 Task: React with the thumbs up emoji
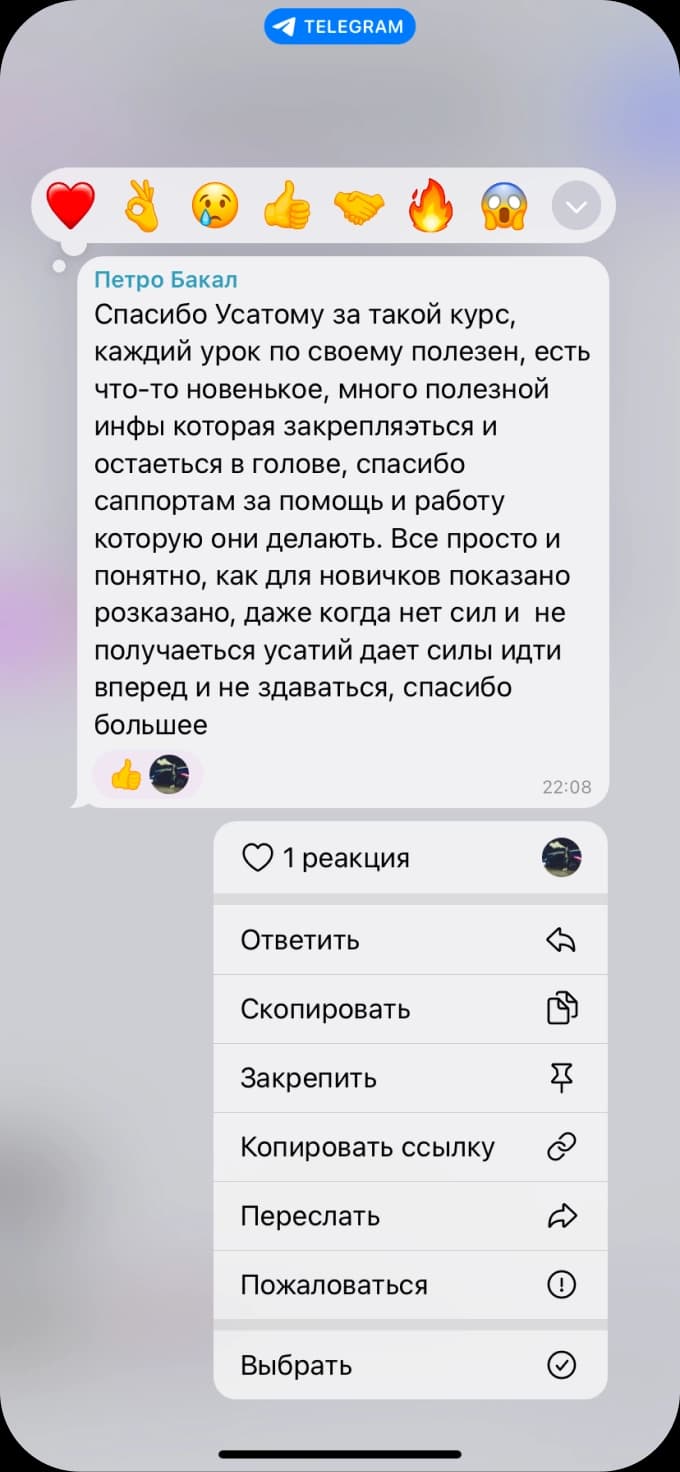click(x=287, y=206)
